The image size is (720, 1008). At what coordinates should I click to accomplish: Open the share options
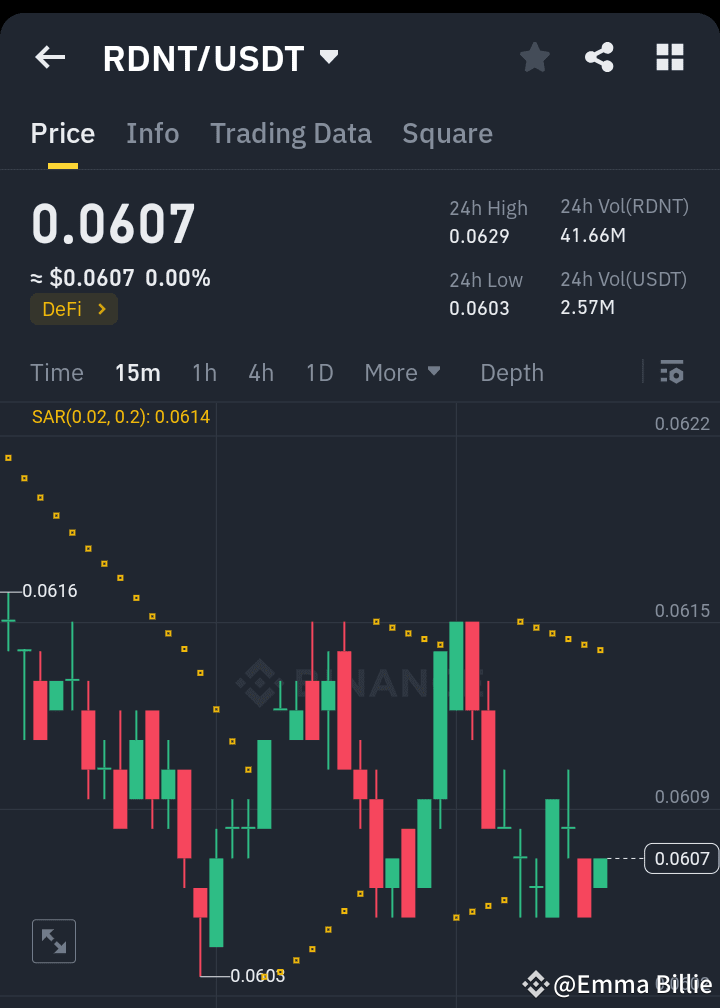coord(599,57)
